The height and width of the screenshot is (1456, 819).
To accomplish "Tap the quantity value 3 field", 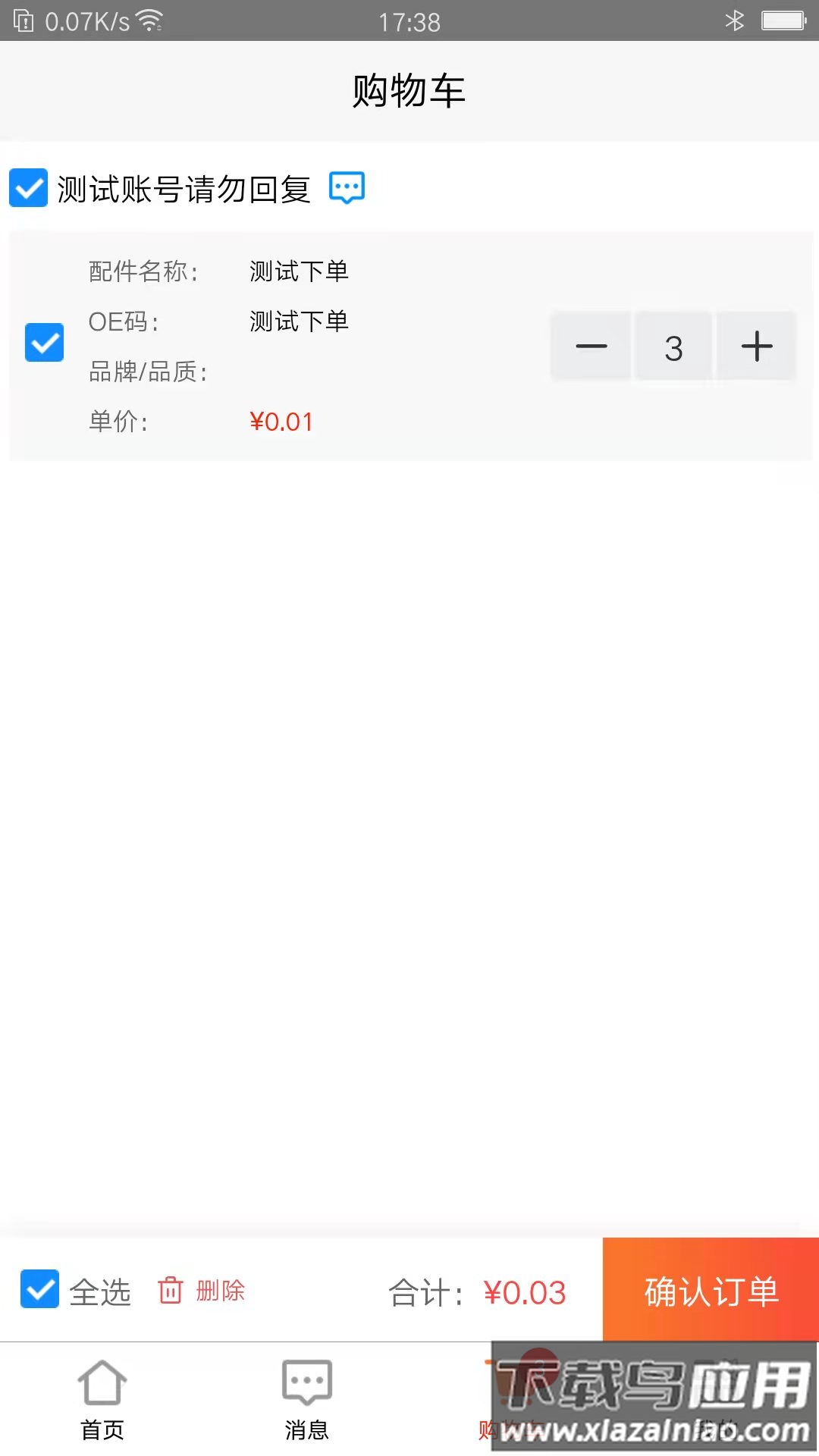I will point(673,346).
